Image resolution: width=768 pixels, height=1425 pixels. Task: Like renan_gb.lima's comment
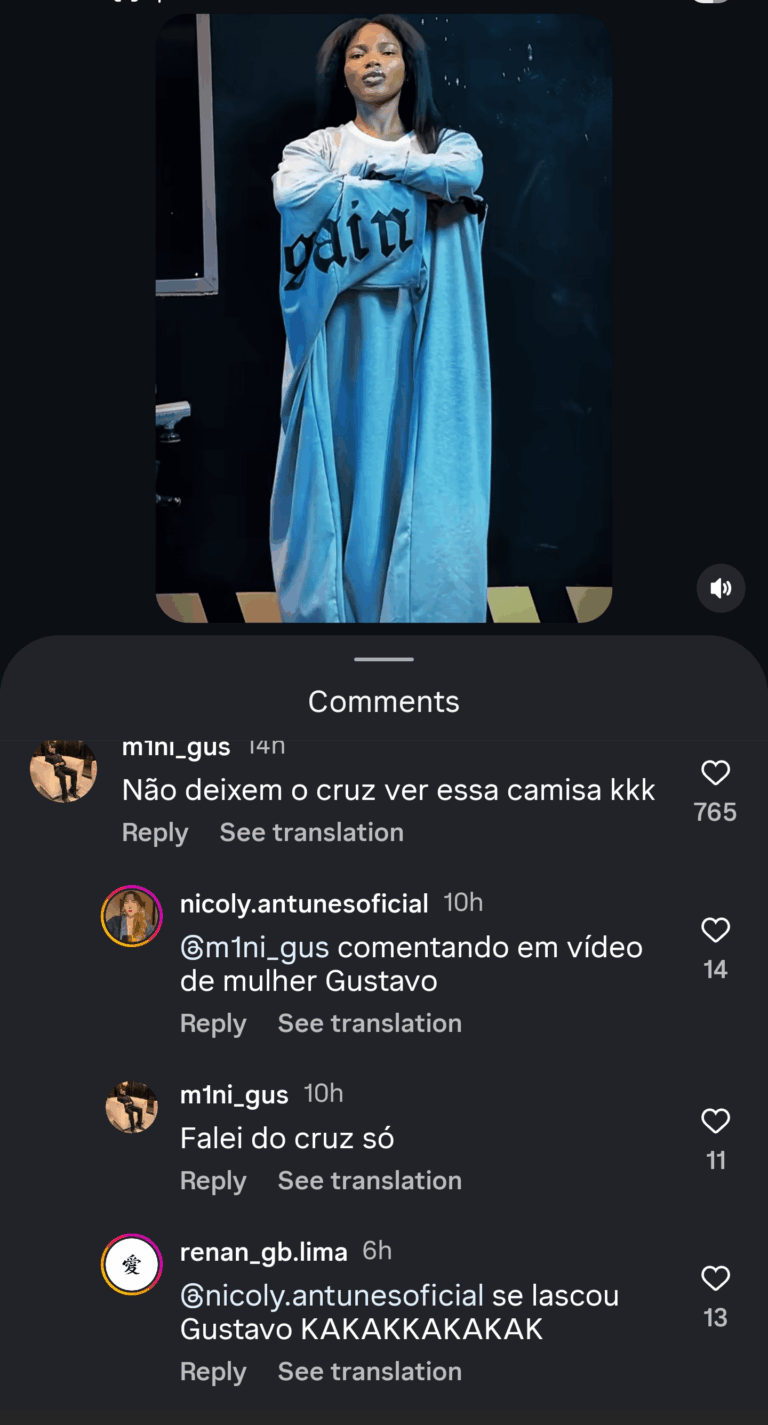715,1279
